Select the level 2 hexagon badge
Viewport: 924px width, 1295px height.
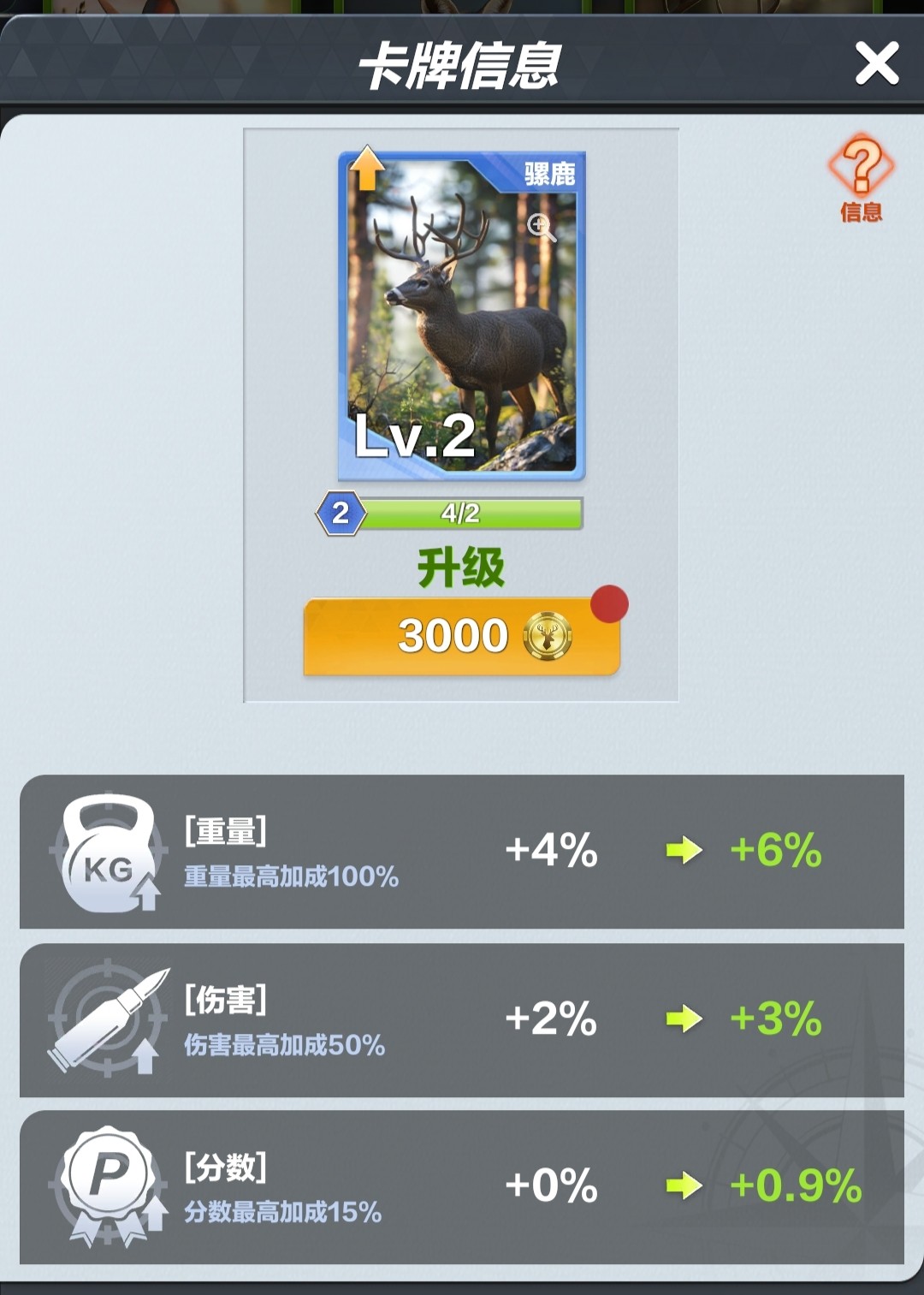[x=341, y=513]
